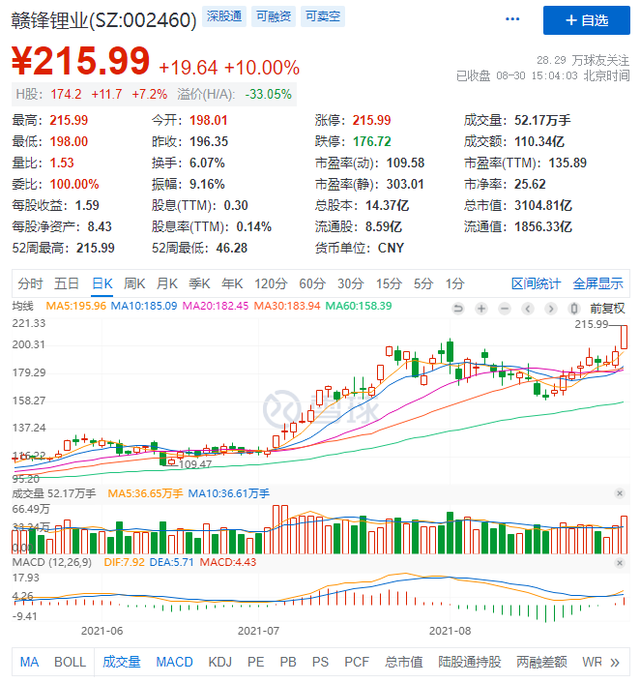The width and height of the screenshot is (640, 683).
Task: Show the 总市值 indicator chart
Action: click(x=403, y=662)
